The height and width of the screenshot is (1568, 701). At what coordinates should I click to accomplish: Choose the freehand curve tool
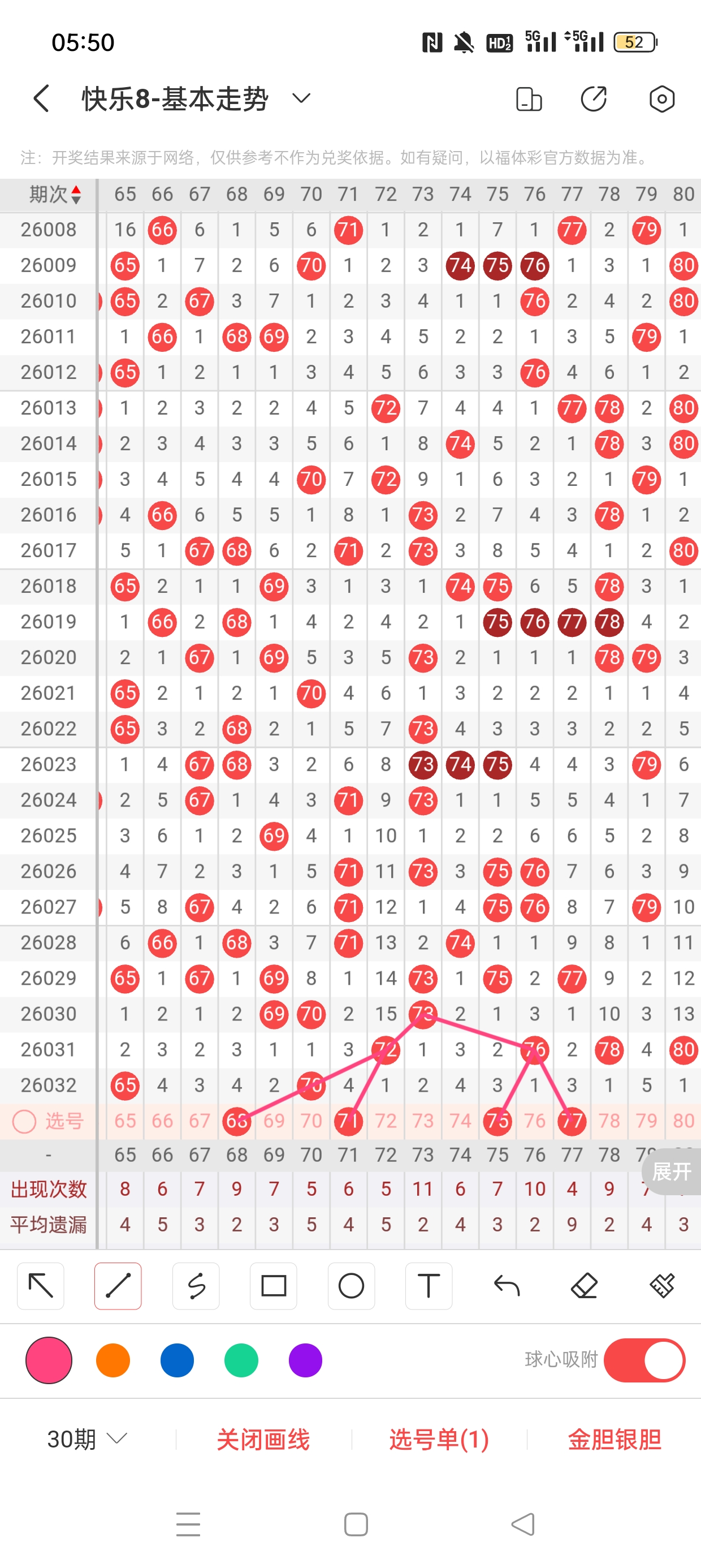[x=196, y=1286]
